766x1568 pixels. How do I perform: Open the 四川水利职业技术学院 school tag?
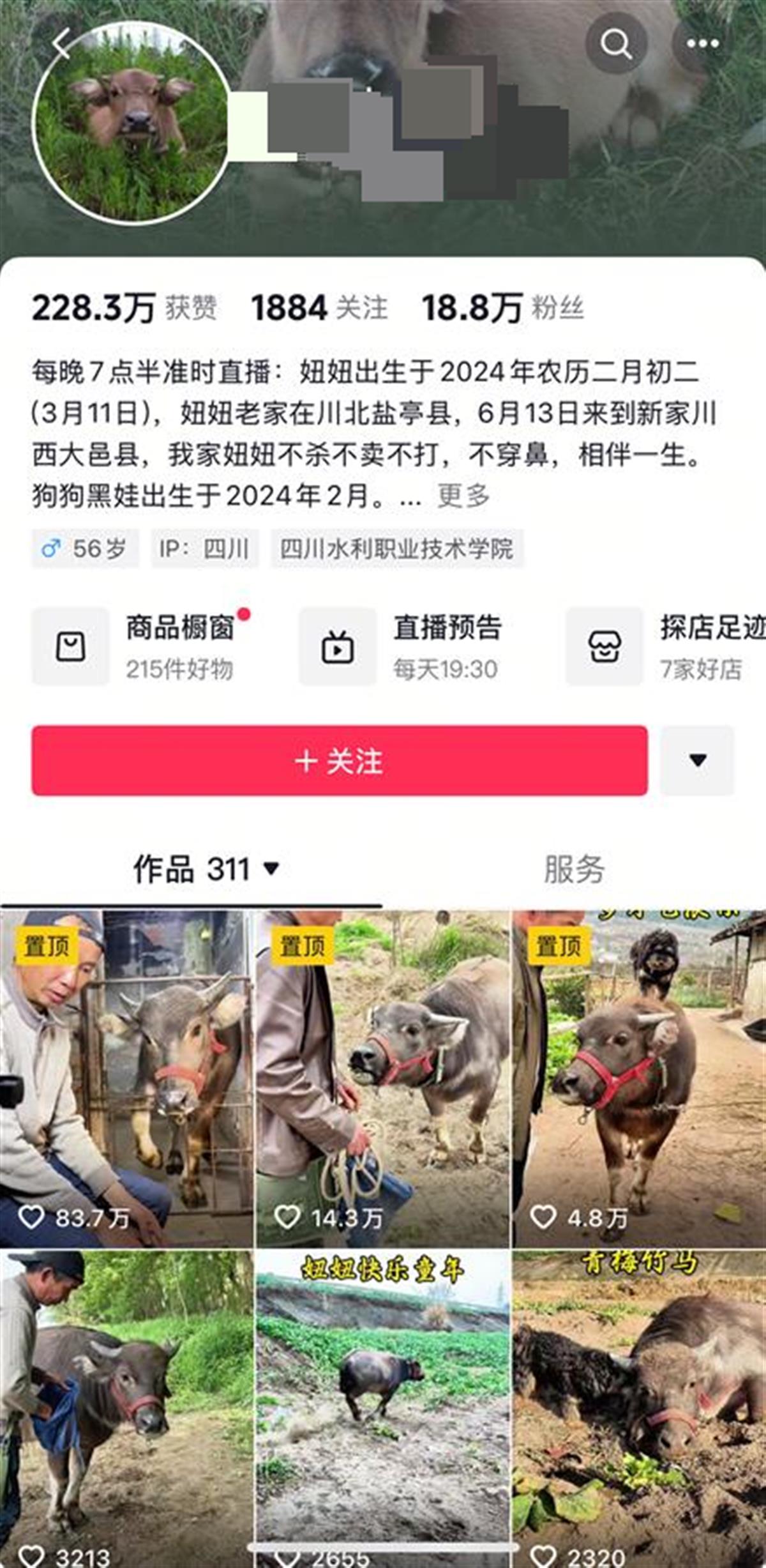click(x=396, y=549)
